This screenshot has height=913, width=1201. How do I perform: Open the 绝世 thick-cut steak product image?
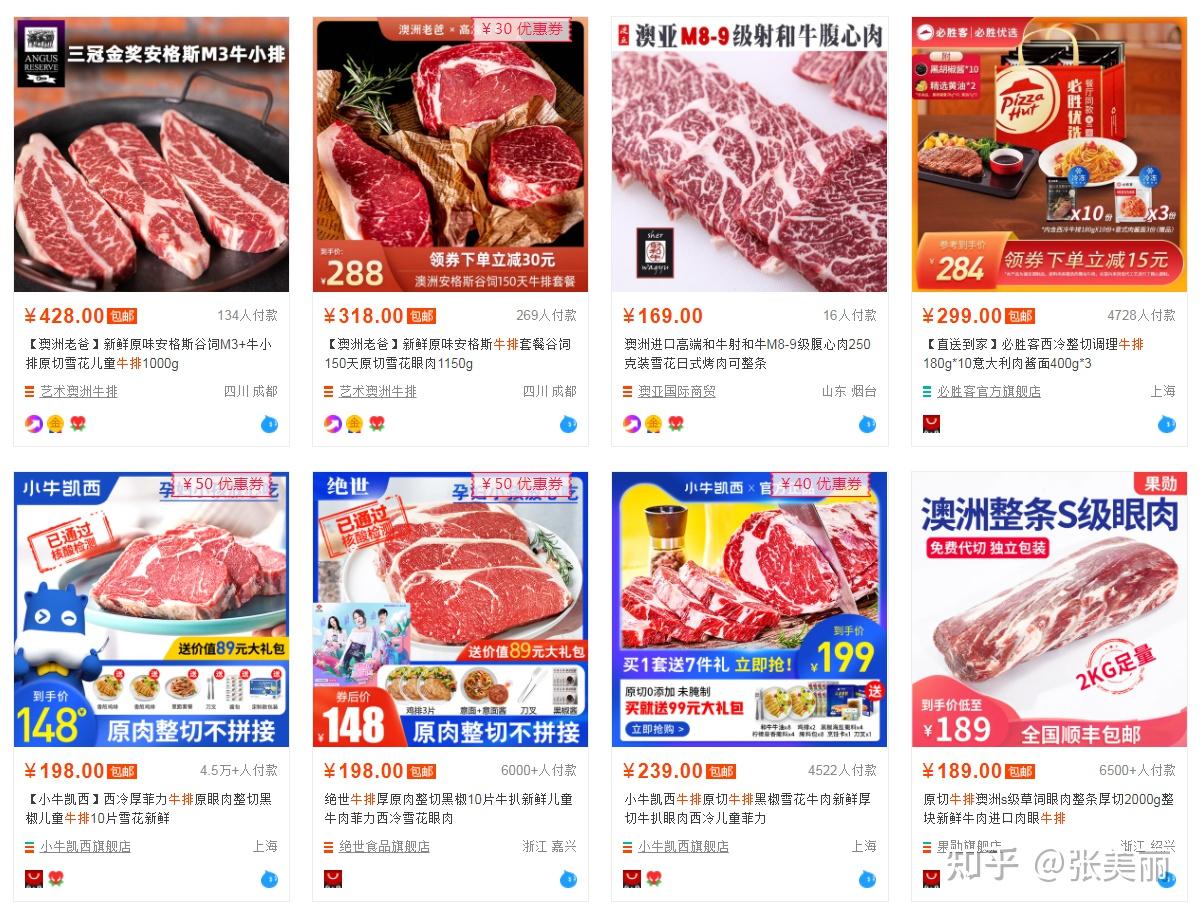(x=450, y=610)
